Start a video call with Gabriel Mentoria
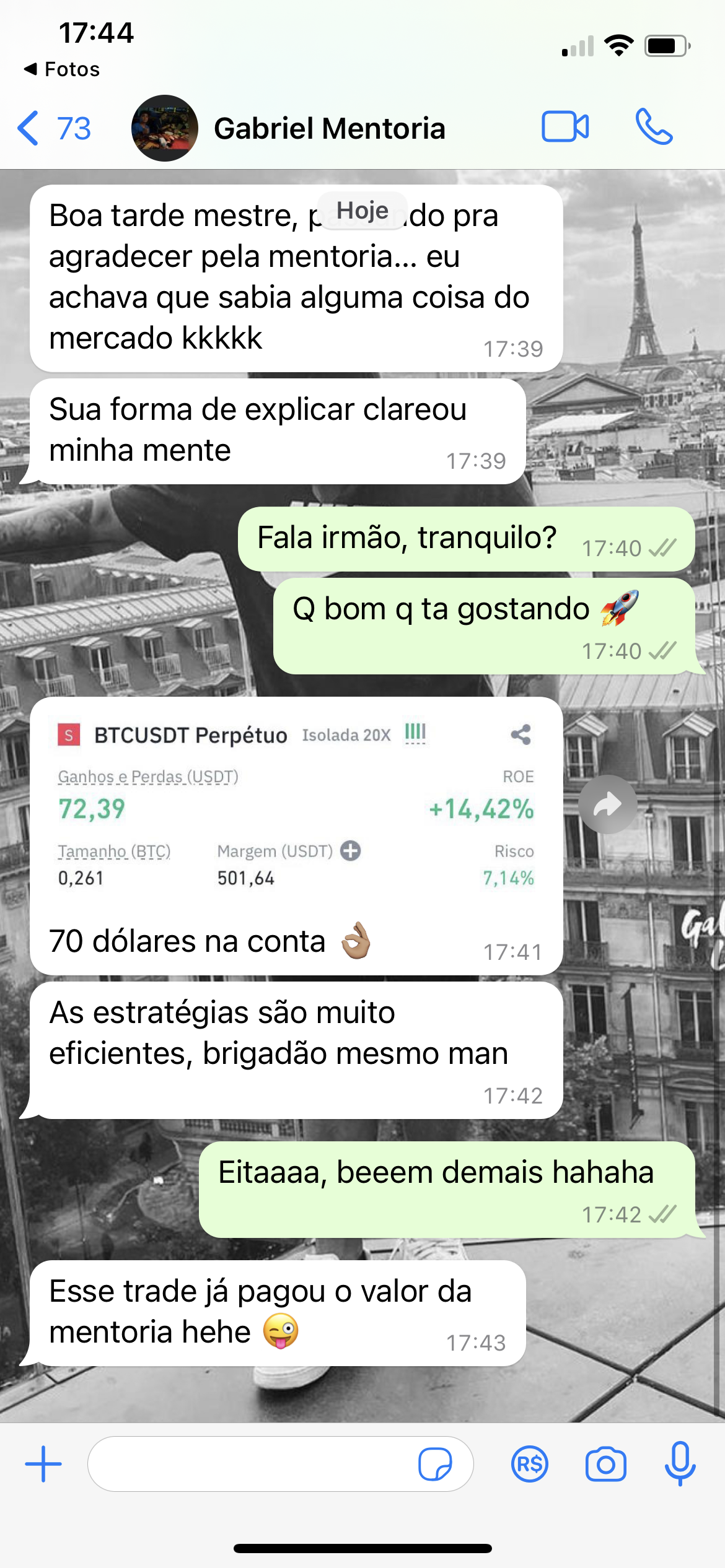This screenshot has height=1568, width=725. pos(565,128)
